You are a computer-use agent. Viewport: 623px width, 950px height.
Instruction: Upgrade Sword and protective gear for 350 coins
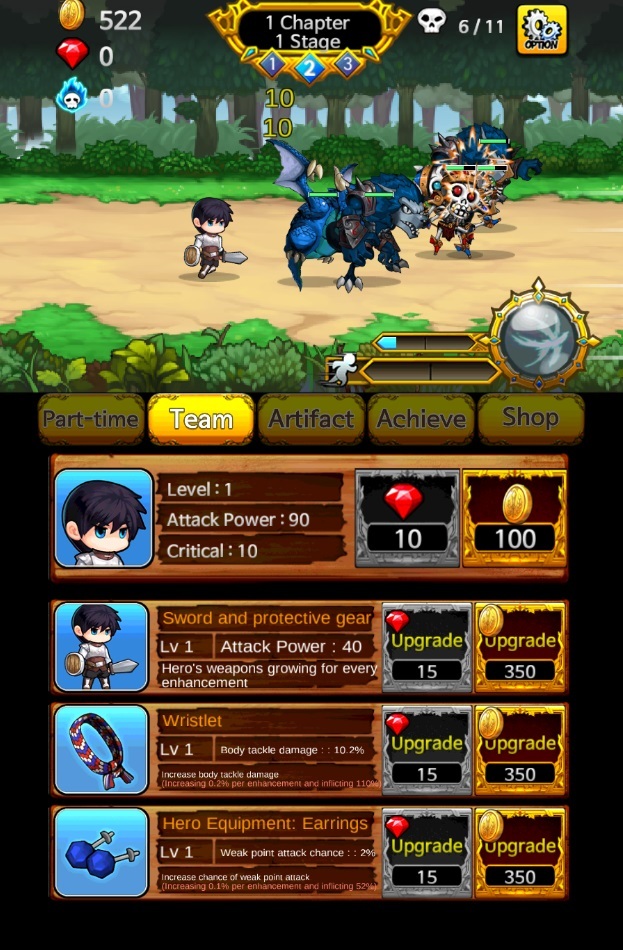[x=520, y=648]
